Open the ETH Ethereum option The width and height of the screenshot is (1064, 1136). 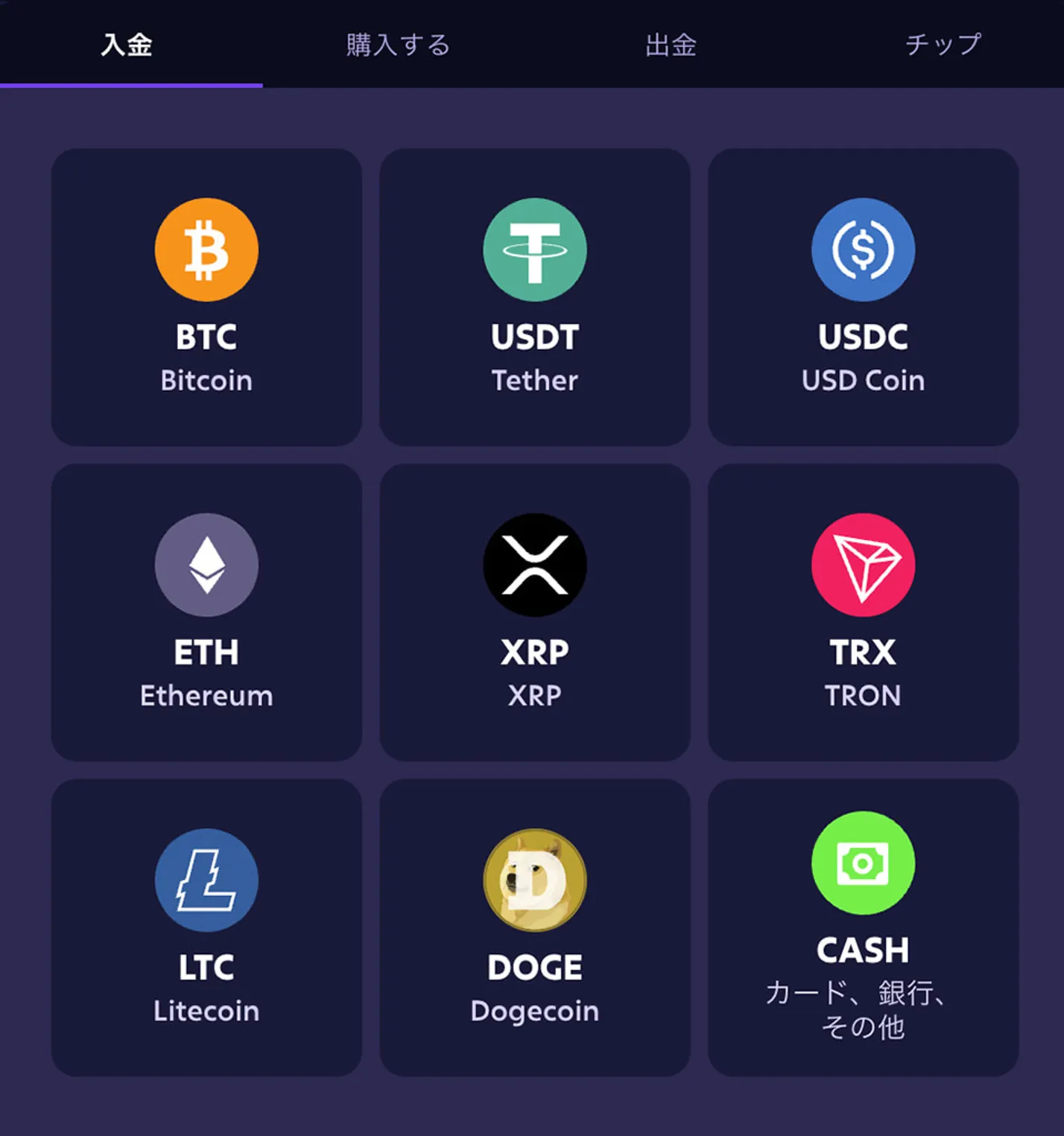click(x=206, y=612)
